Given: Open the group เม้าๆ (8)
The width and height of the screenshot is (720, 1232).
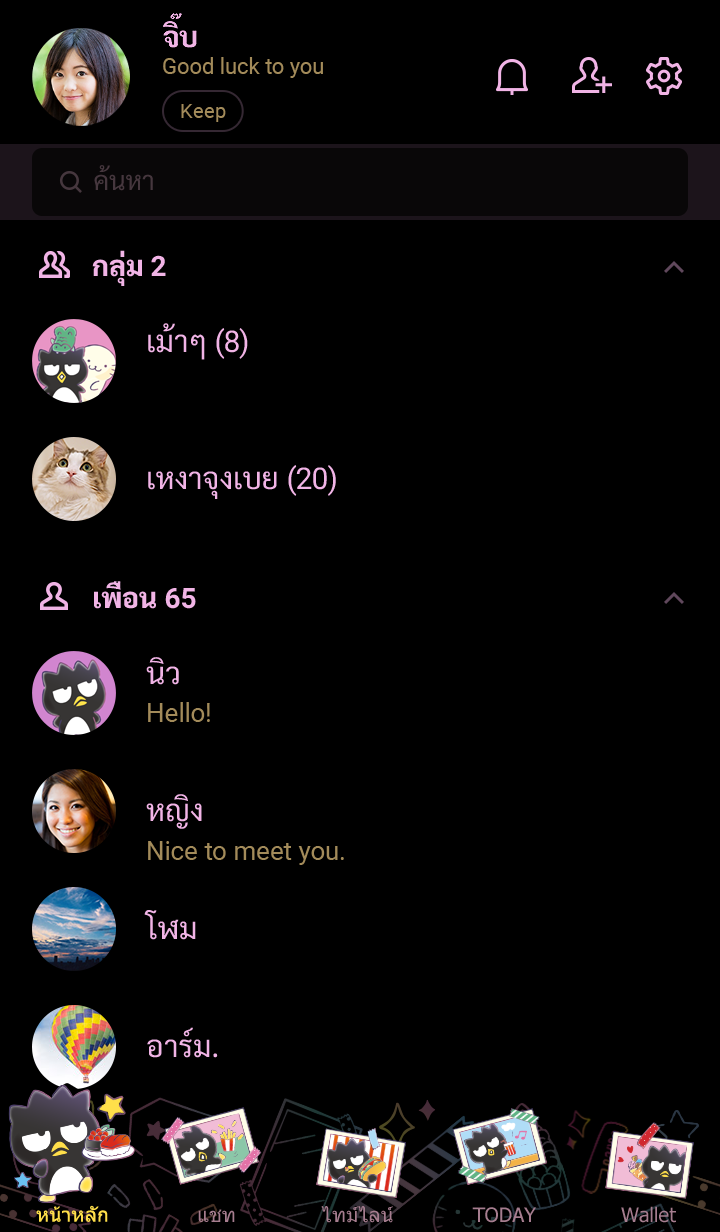Looking at the screenshot, I should 197,343.
